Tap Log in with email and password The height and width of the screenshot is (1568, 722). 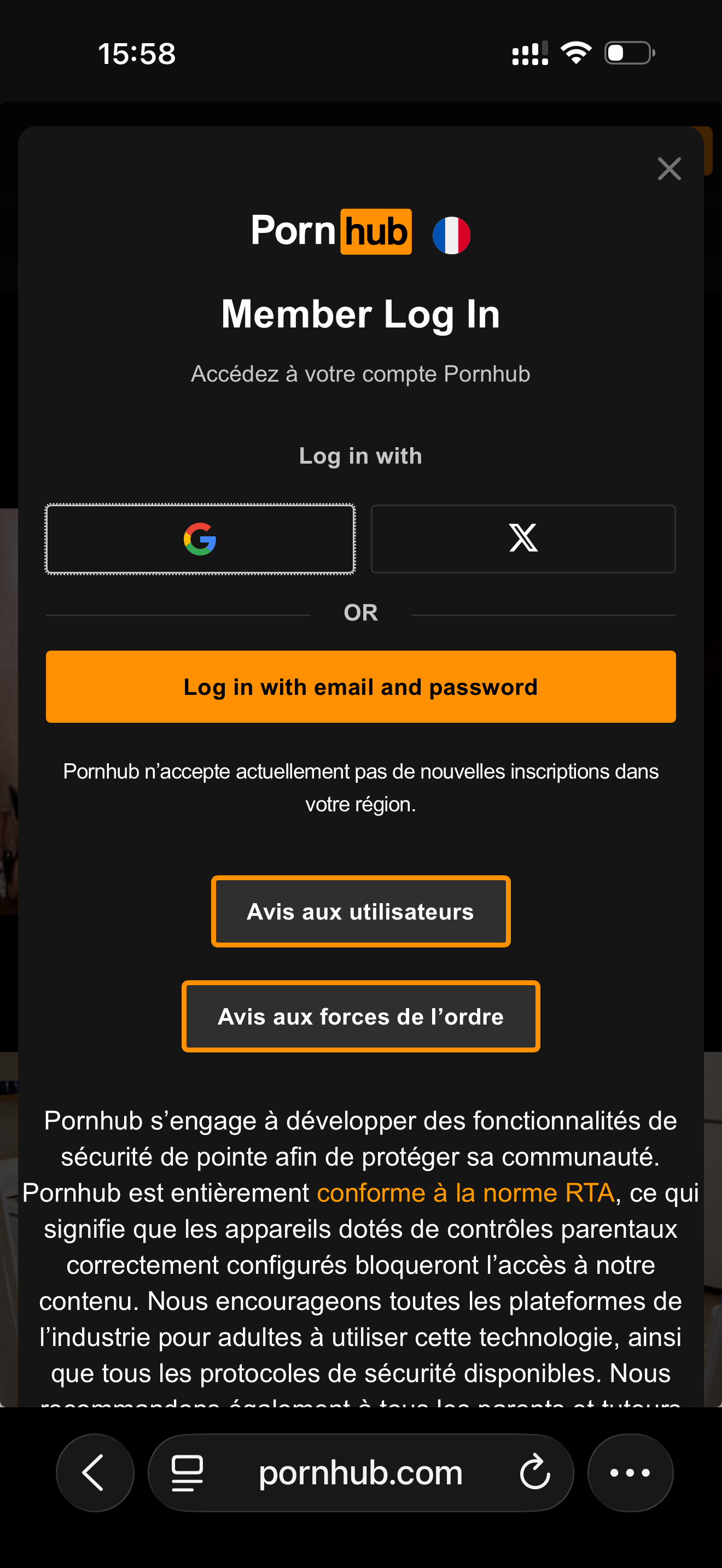360,687
